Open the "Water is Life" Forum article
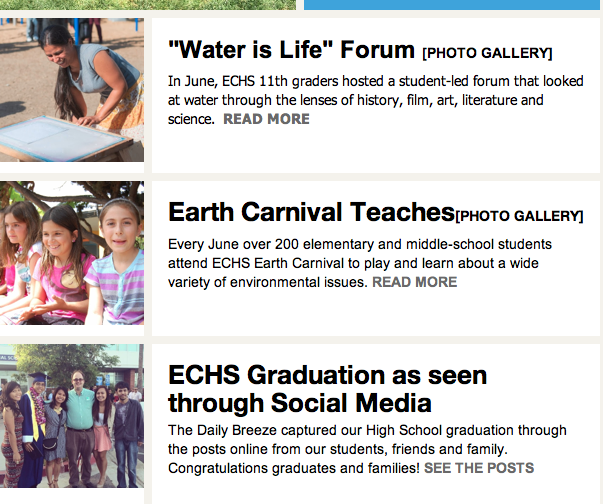Image resolution: width=603 pixels, height=504 pixels. pyautogui.click(x=291, y=49)
